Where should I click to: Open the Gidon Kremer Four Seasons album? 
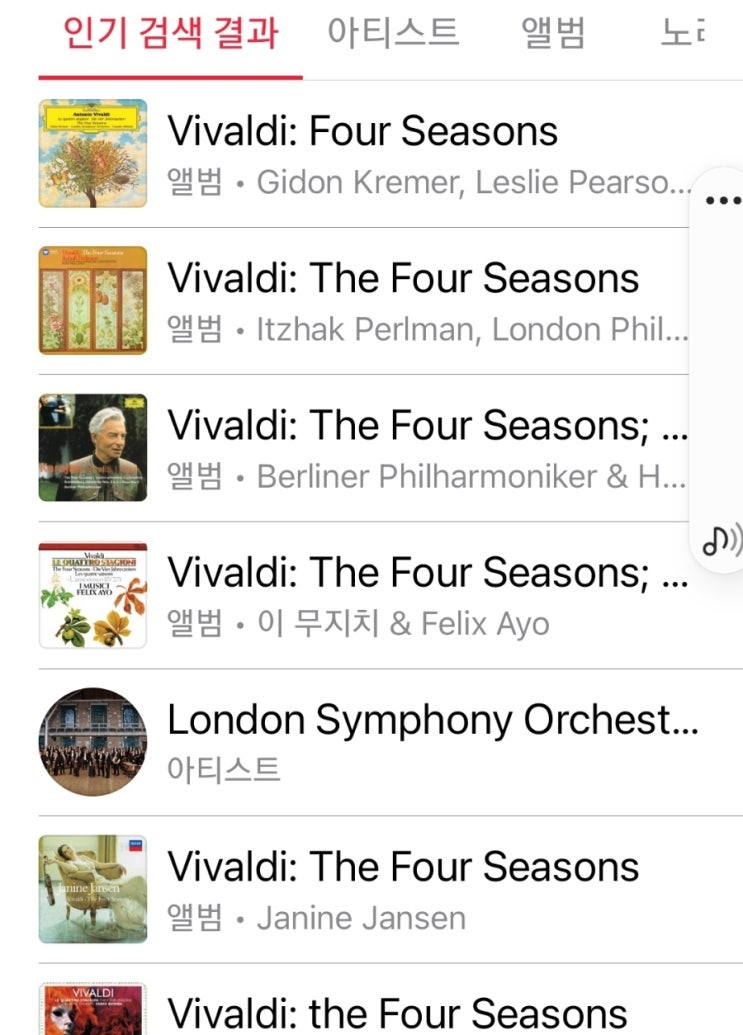point(362,154)
